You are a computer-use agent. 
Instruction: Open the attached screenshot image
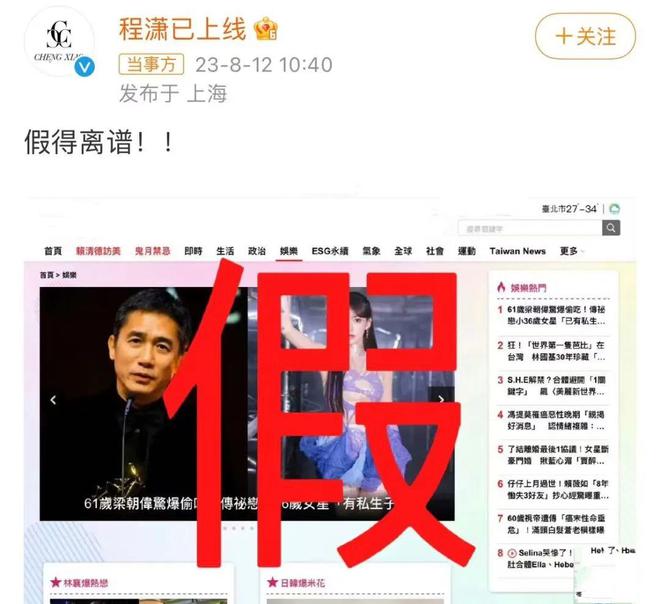pos(329,400)
